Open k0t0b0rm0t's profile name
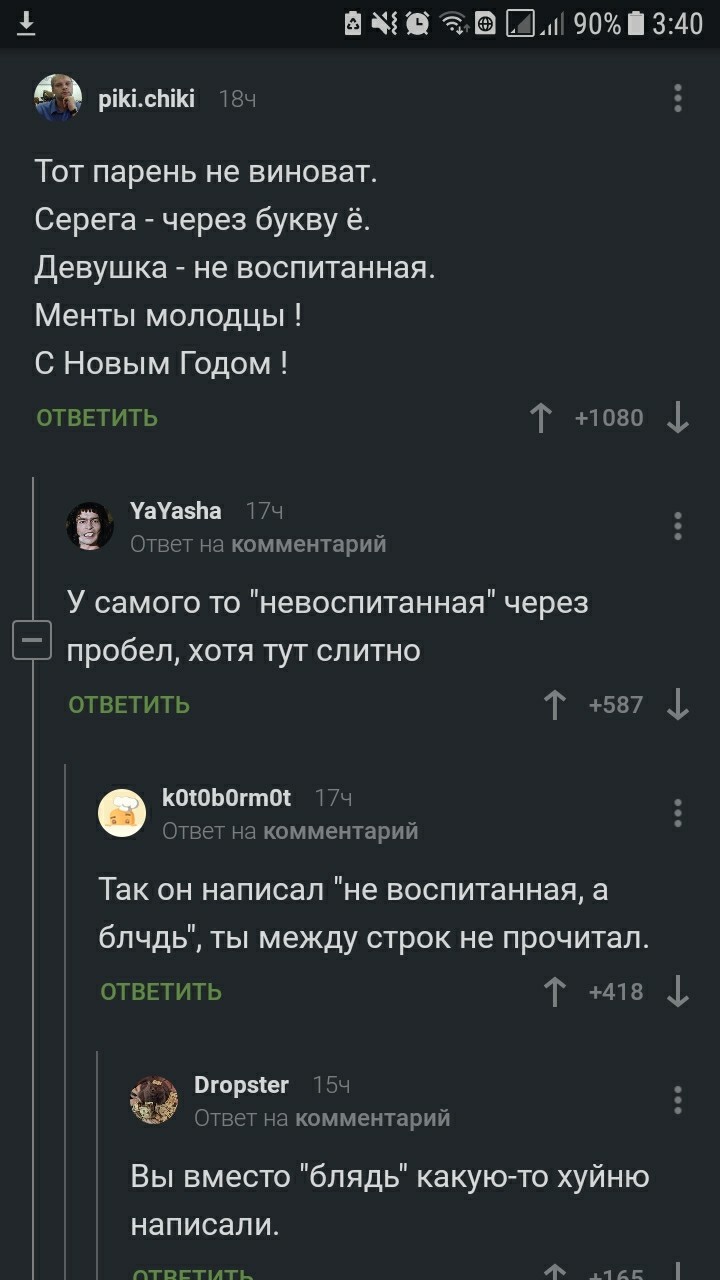720x1280 pixels. coord(227,798)
